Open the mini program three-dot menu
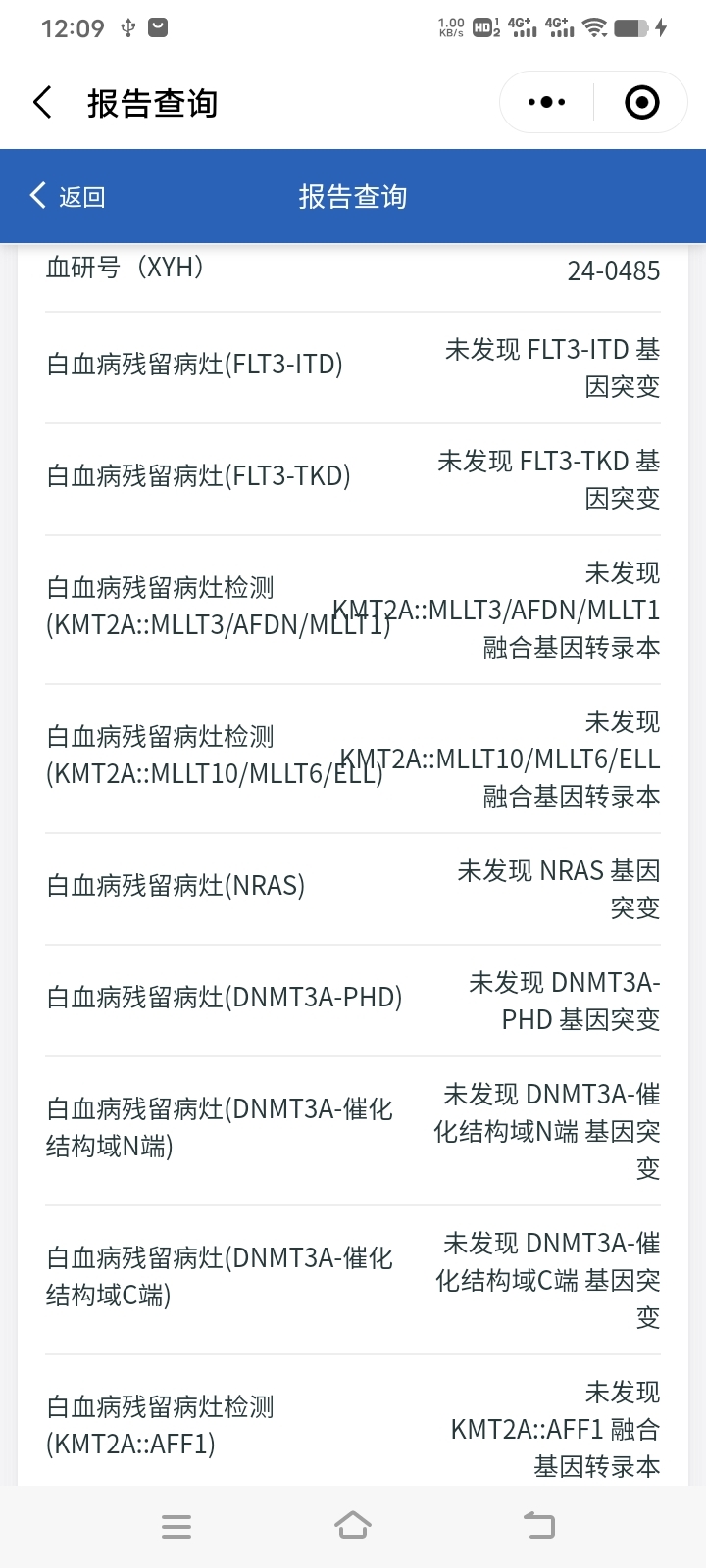Image resolution: width=706 pixels, height=1568 pixels. [x=546, y=102]
